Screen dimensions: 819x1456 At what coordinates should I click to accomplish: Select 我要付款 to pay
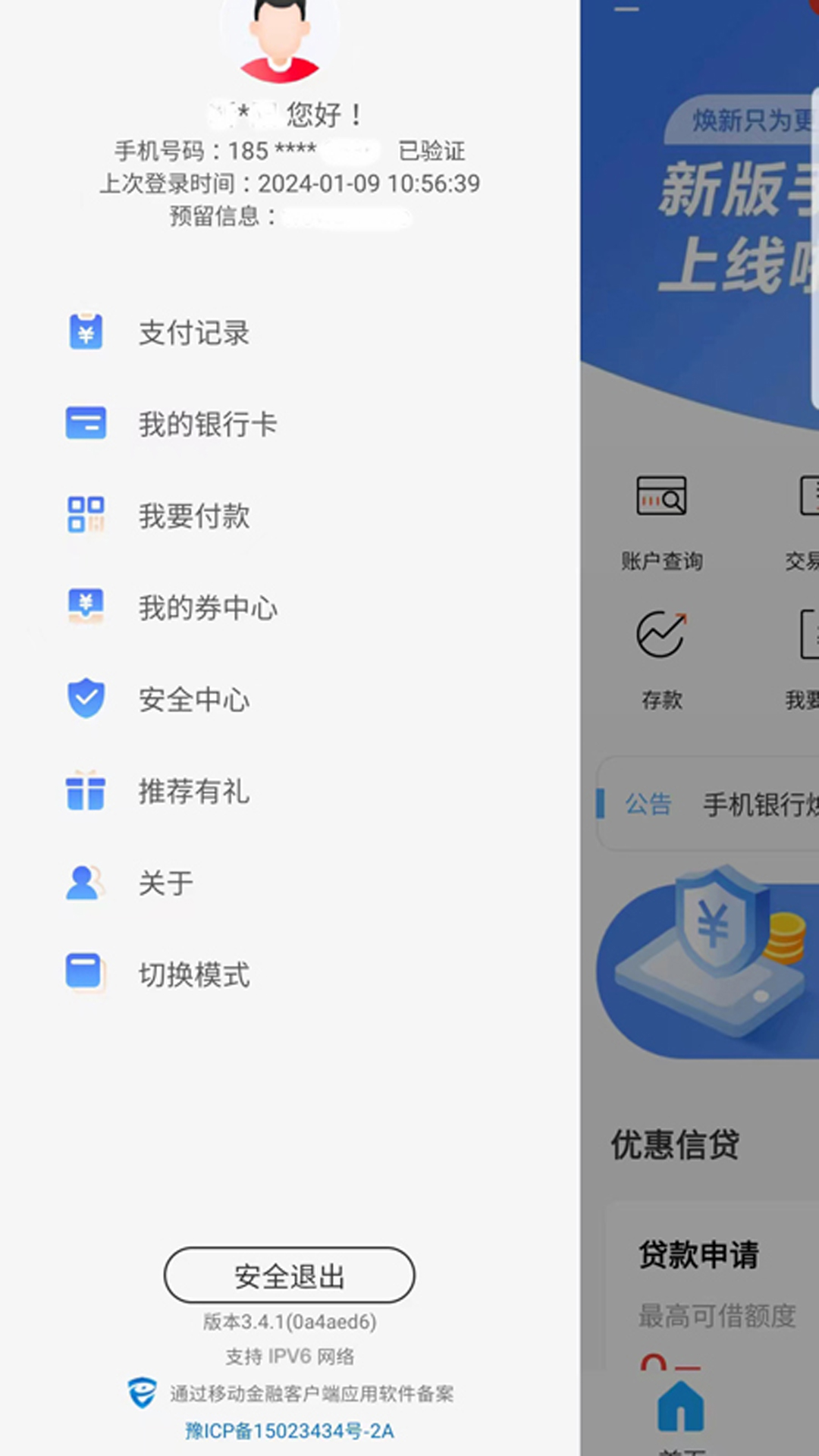(193, 516)
